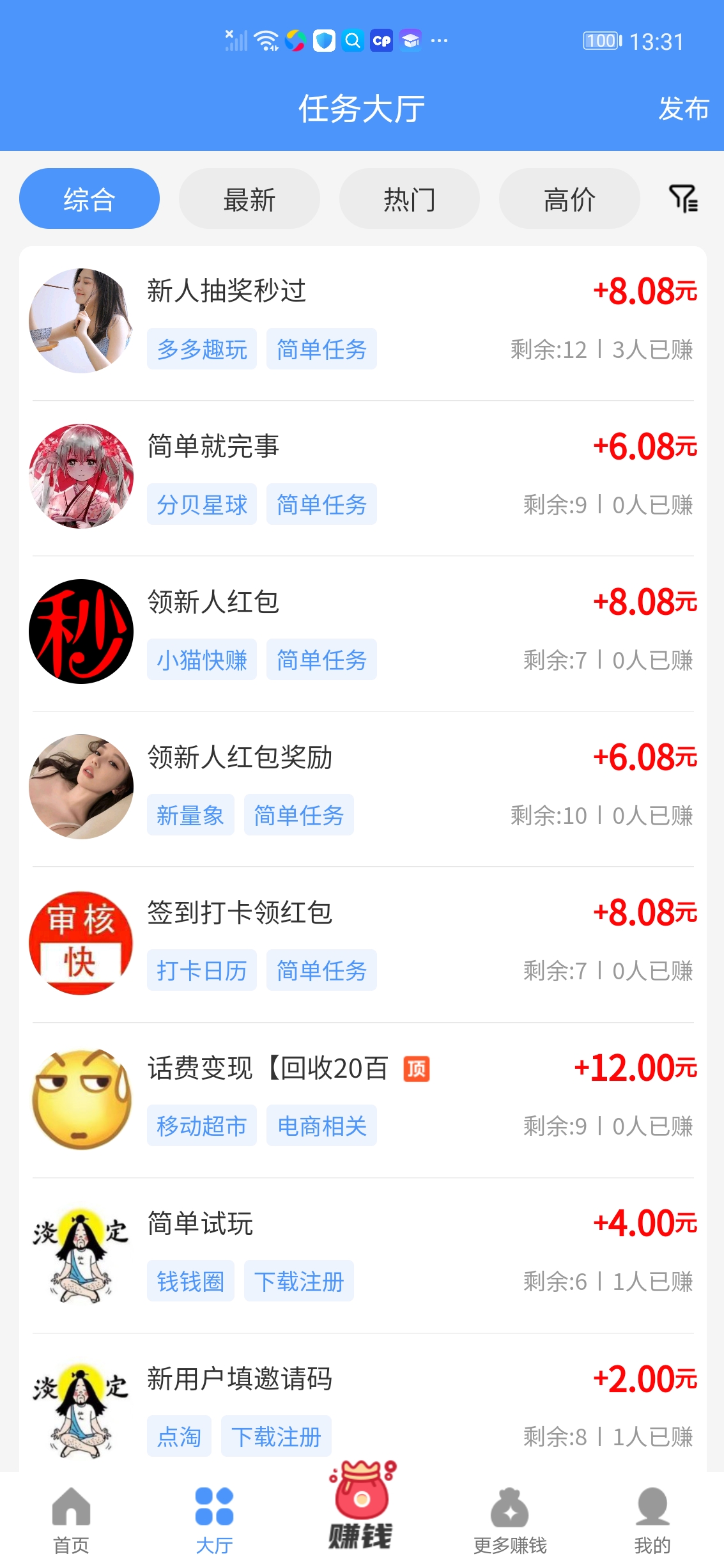Select the 任务大厅 title tab
Screen dimensions: 724x1568
pos(362,109)
